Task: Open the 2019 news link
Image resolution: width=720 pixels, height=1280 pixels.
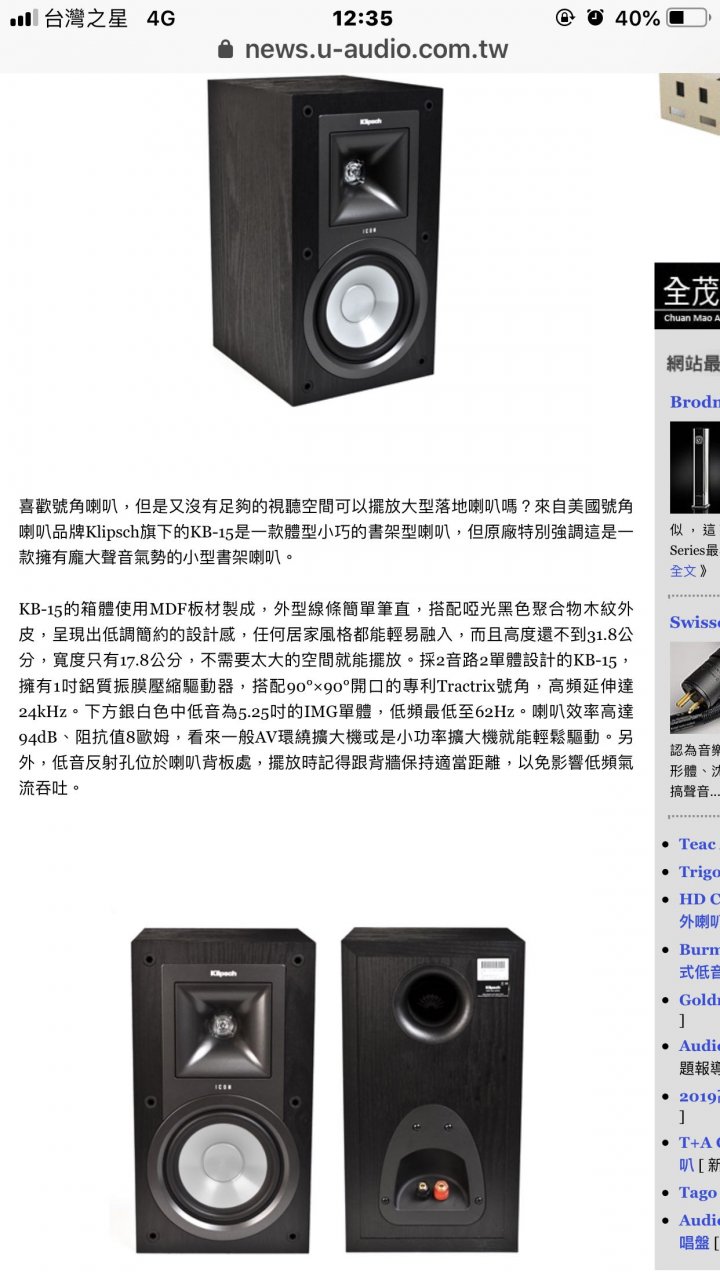Action: (x=698, y=1096)
